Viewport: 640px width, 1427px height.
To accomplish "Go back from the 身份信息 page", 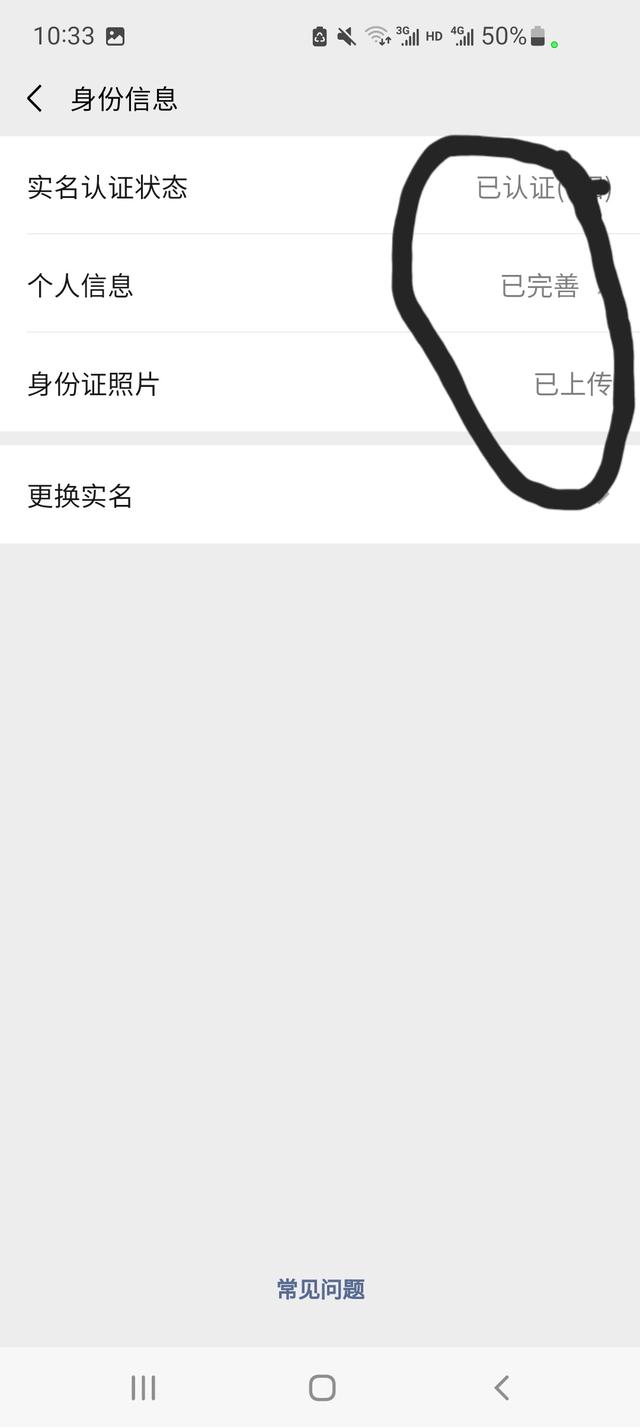I will point(35,99).
